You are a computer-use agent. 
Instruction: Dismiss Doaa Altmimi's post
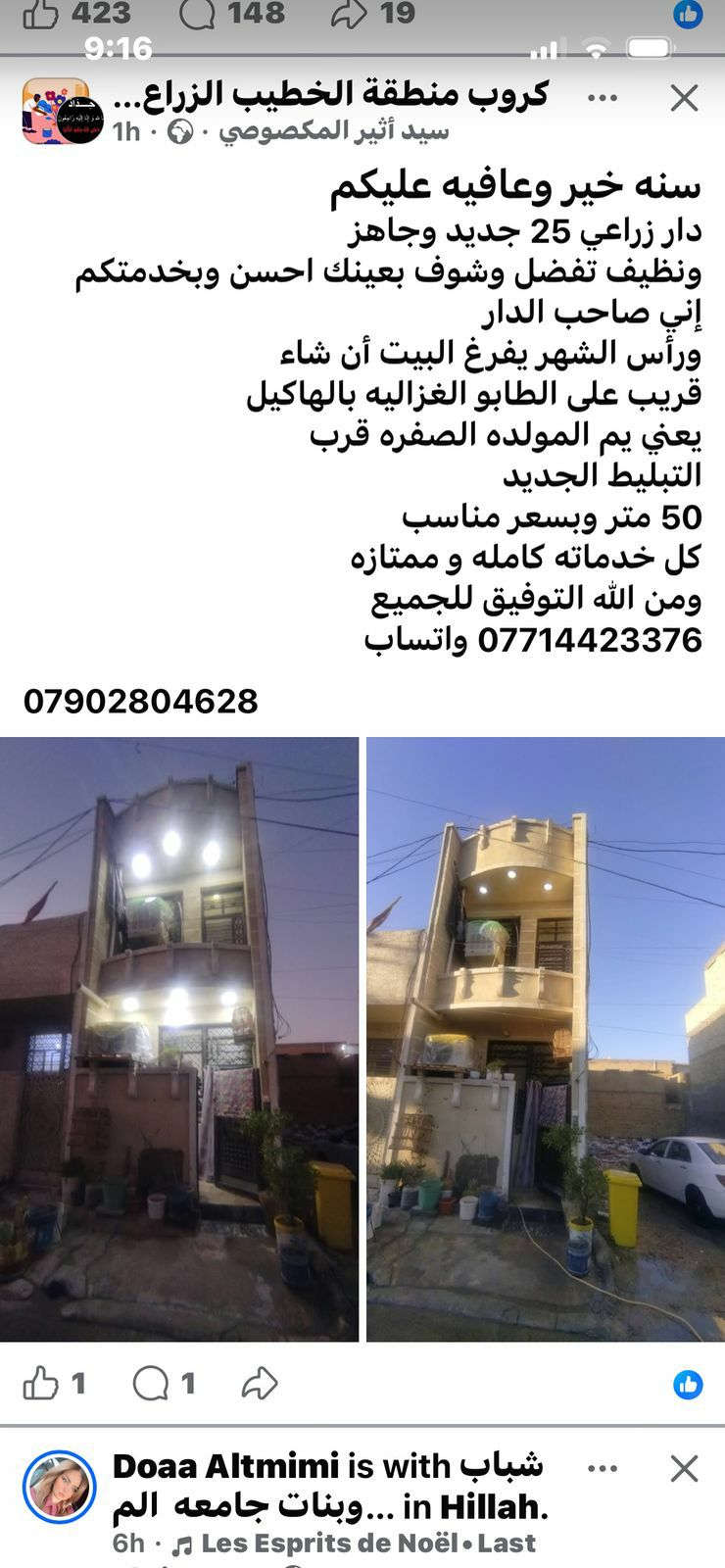(684, 1468)
